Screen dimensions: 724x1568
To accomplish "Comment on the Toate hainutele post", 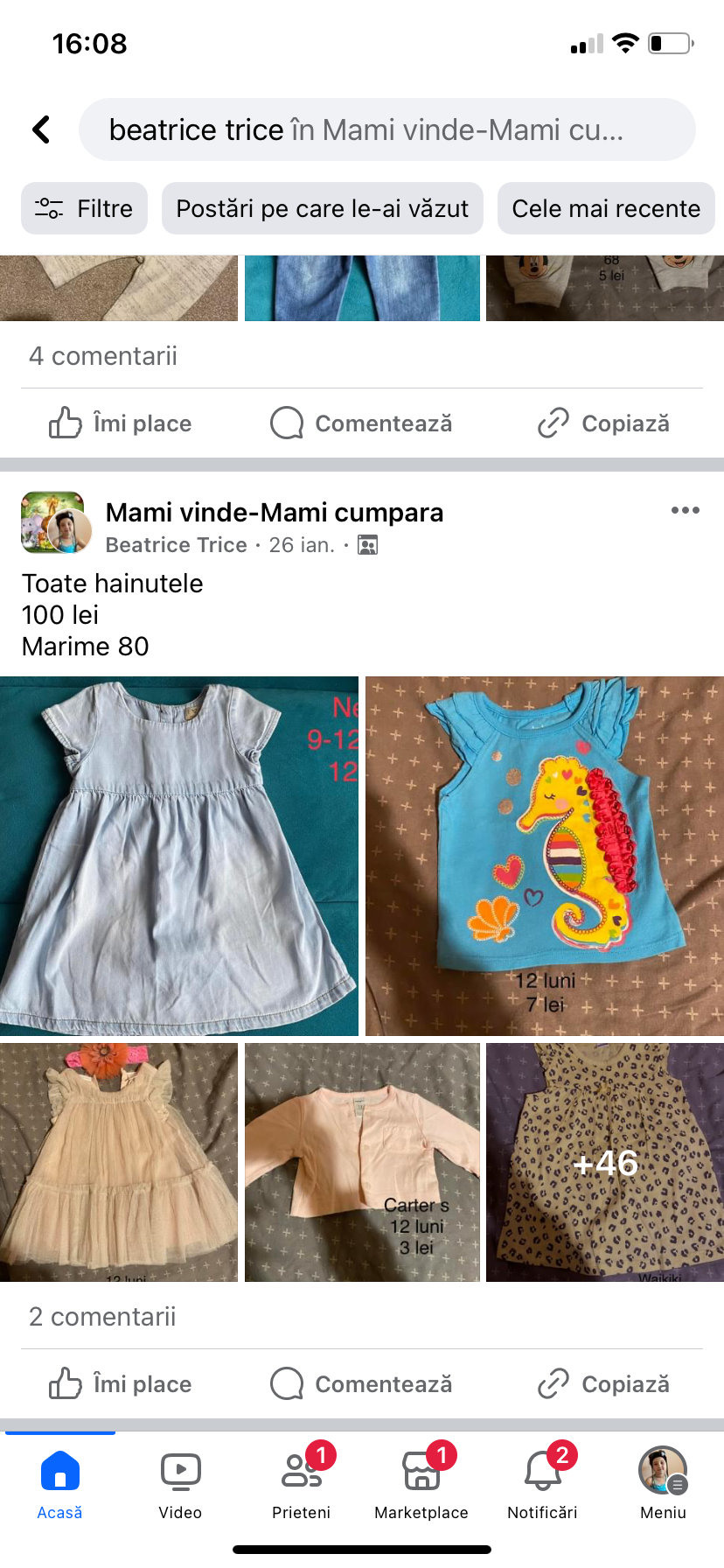I will click(x=362, y=1383).
